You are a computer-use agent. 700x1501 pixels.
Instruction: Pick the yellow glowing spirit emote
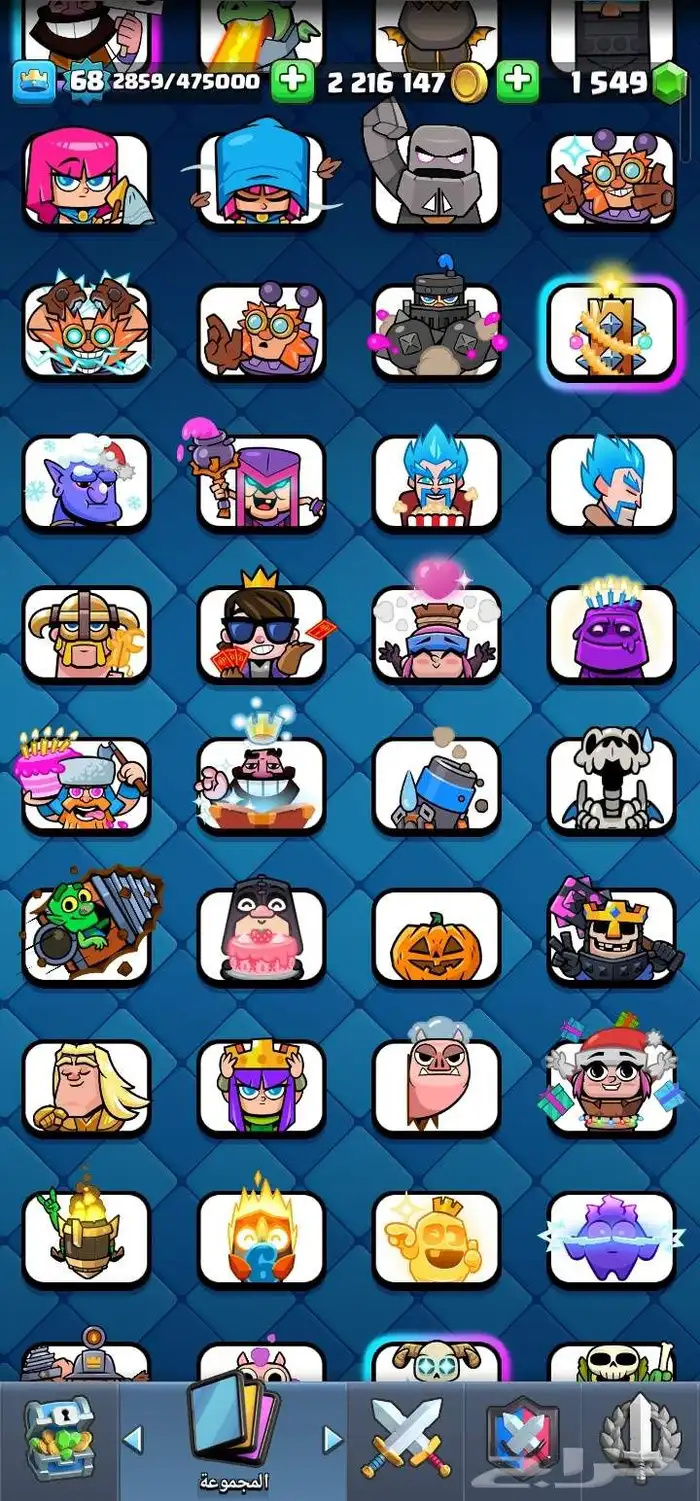point(436,1238)
